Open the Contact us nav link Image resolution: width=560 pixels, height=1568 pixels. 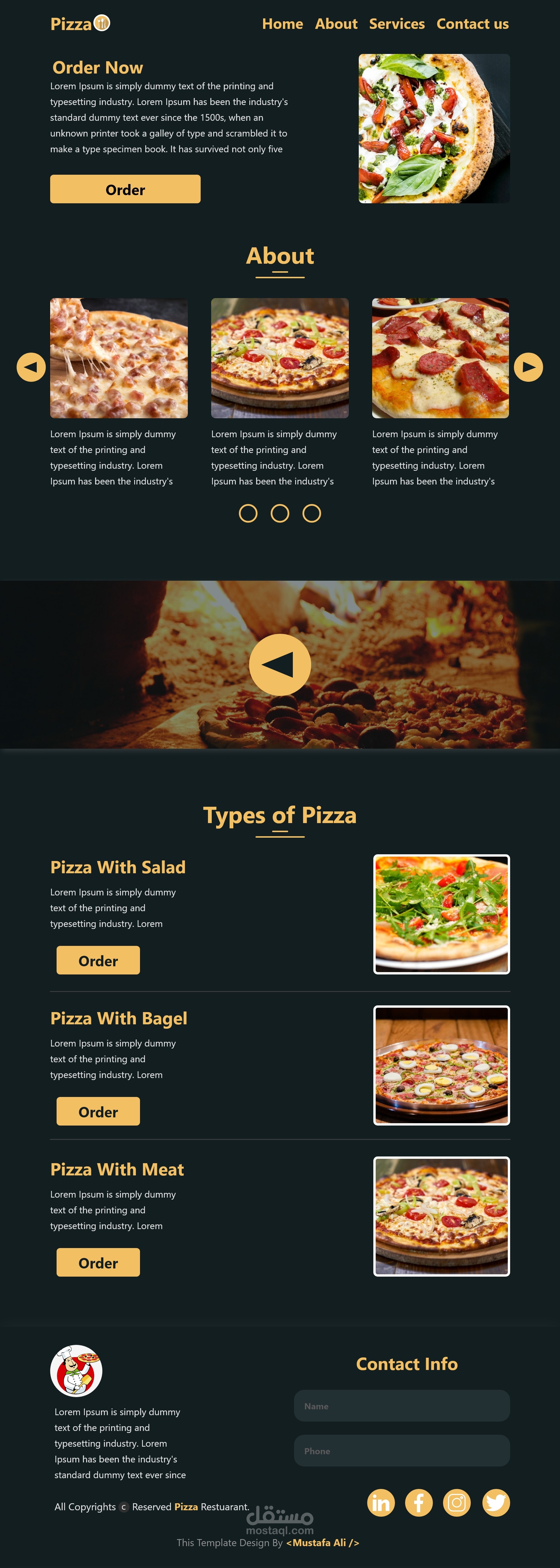[472, 24]
